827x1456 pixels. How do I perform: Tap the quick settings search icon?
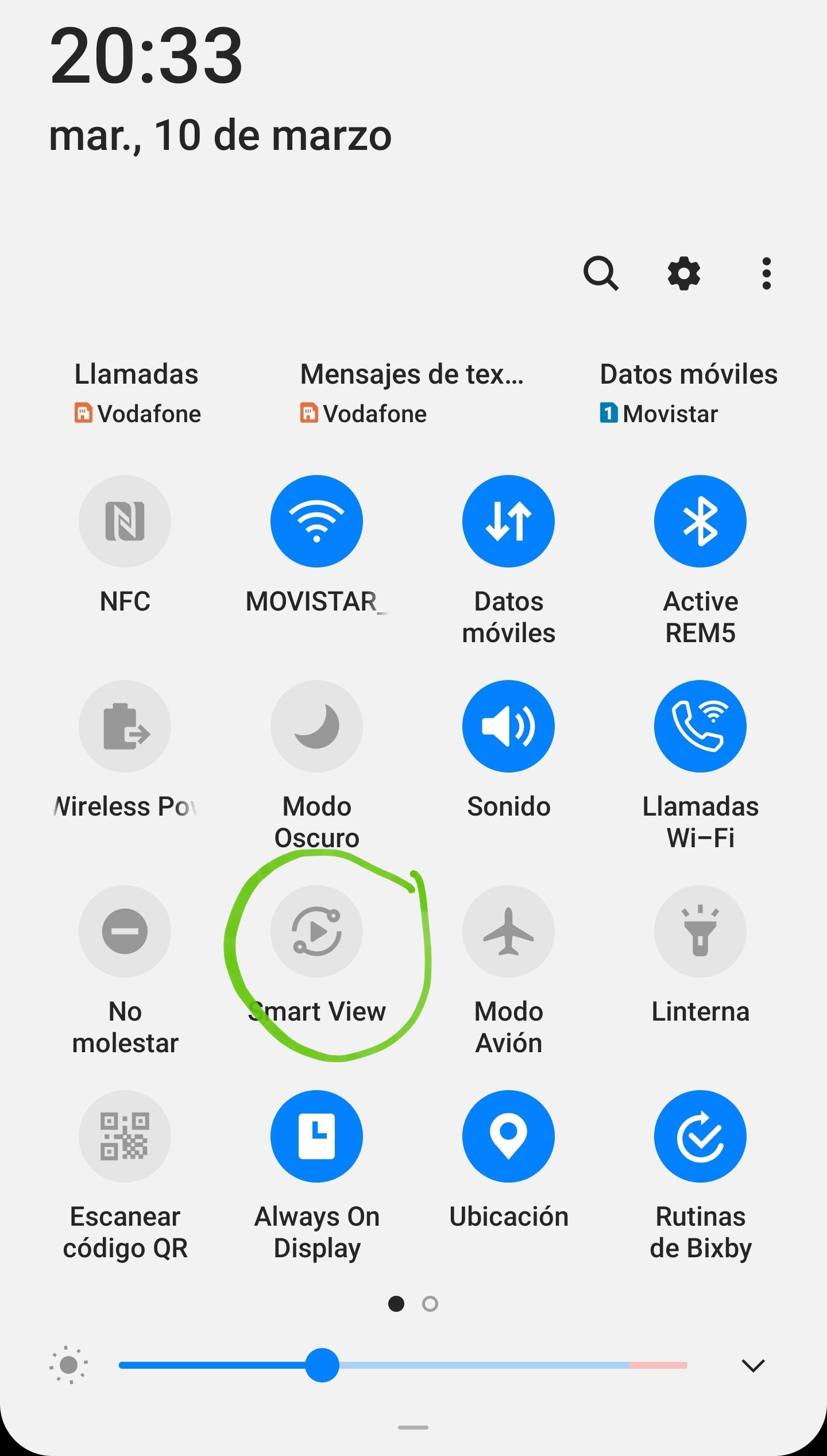[x=602, y=274]
